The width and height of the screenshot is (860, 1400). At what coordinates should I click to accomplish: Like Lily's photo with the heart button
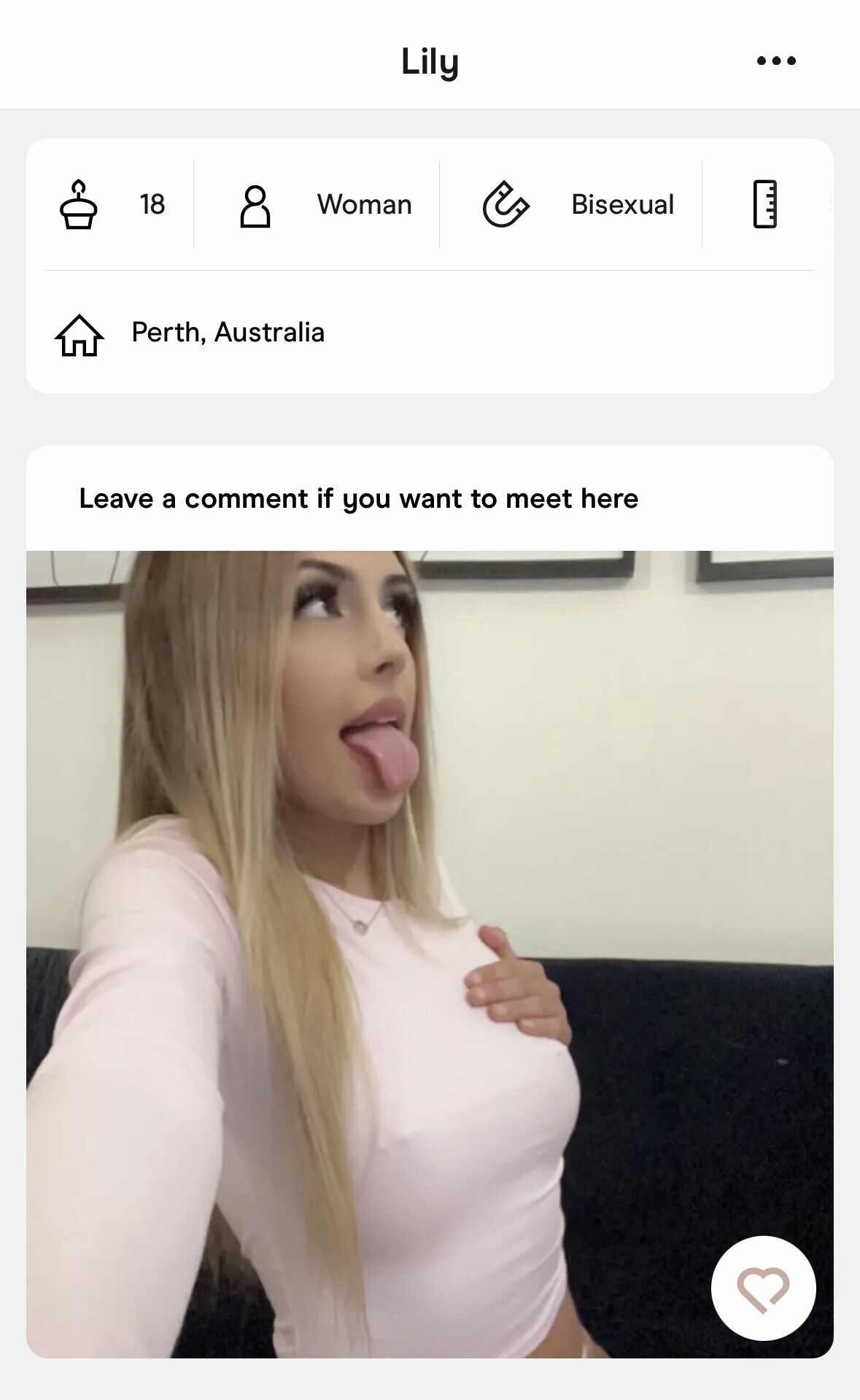[763, 1289]
